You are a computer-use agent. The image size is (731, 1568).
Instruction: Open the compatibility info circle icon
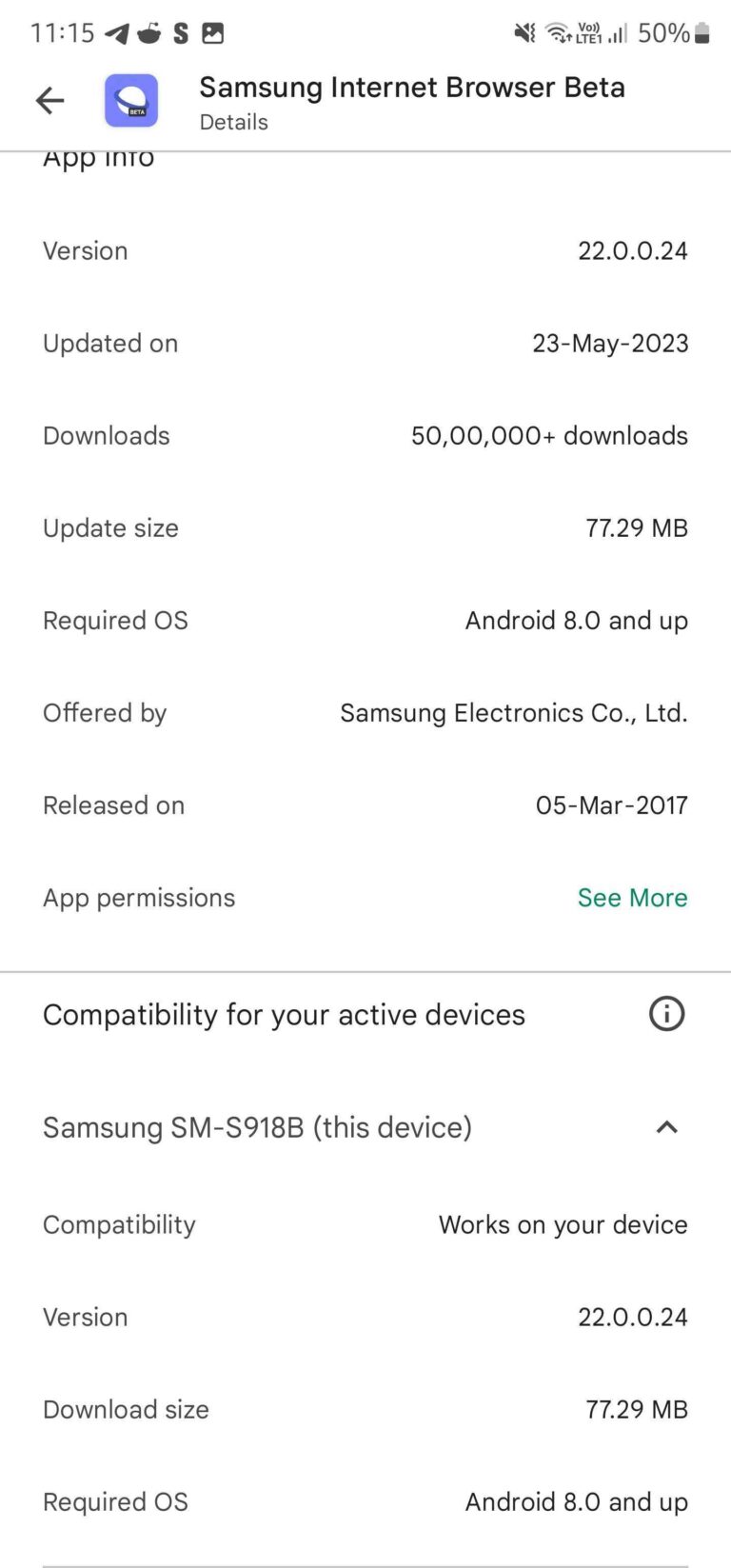pyautogui.click(x=666, y=1014)
